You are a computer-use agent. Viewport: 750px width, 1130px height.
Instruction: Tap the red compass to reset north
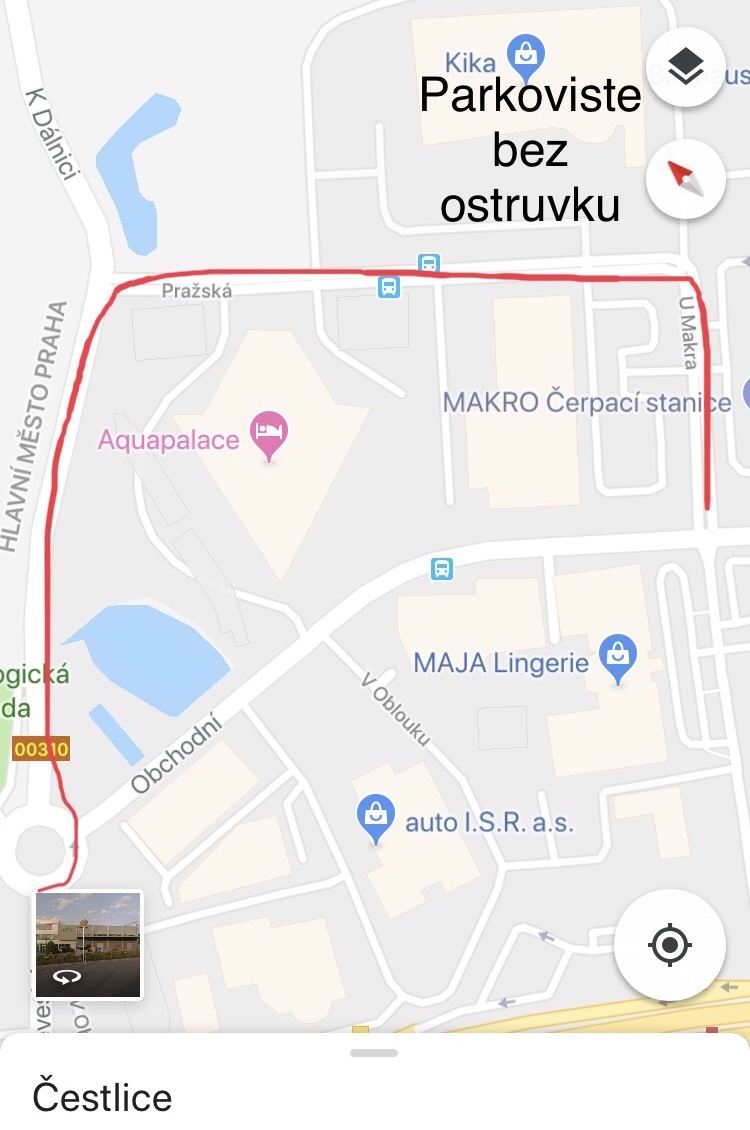(686, 179)
